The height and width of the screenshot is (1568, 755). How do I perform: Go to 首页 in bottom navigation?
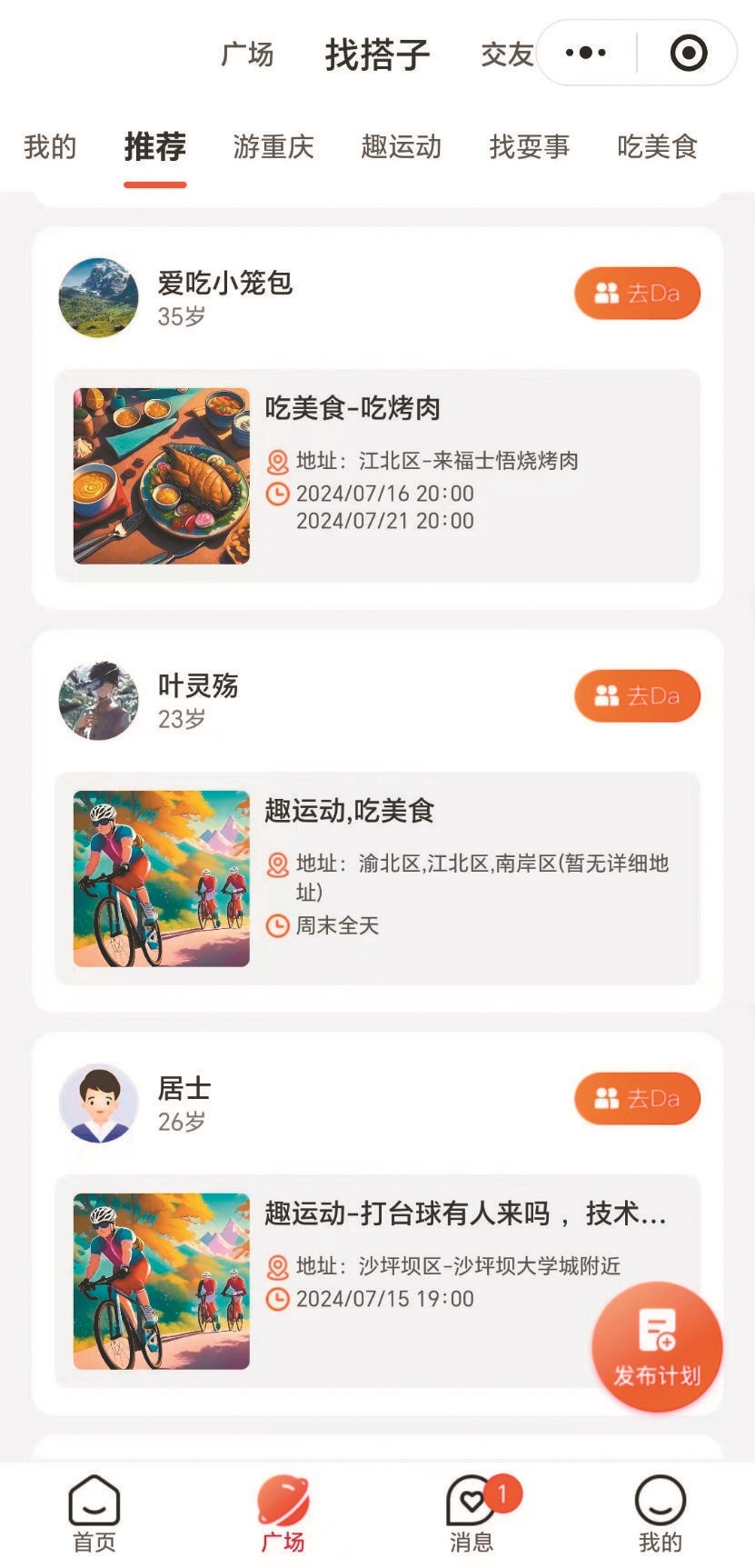coord(94,1514)
